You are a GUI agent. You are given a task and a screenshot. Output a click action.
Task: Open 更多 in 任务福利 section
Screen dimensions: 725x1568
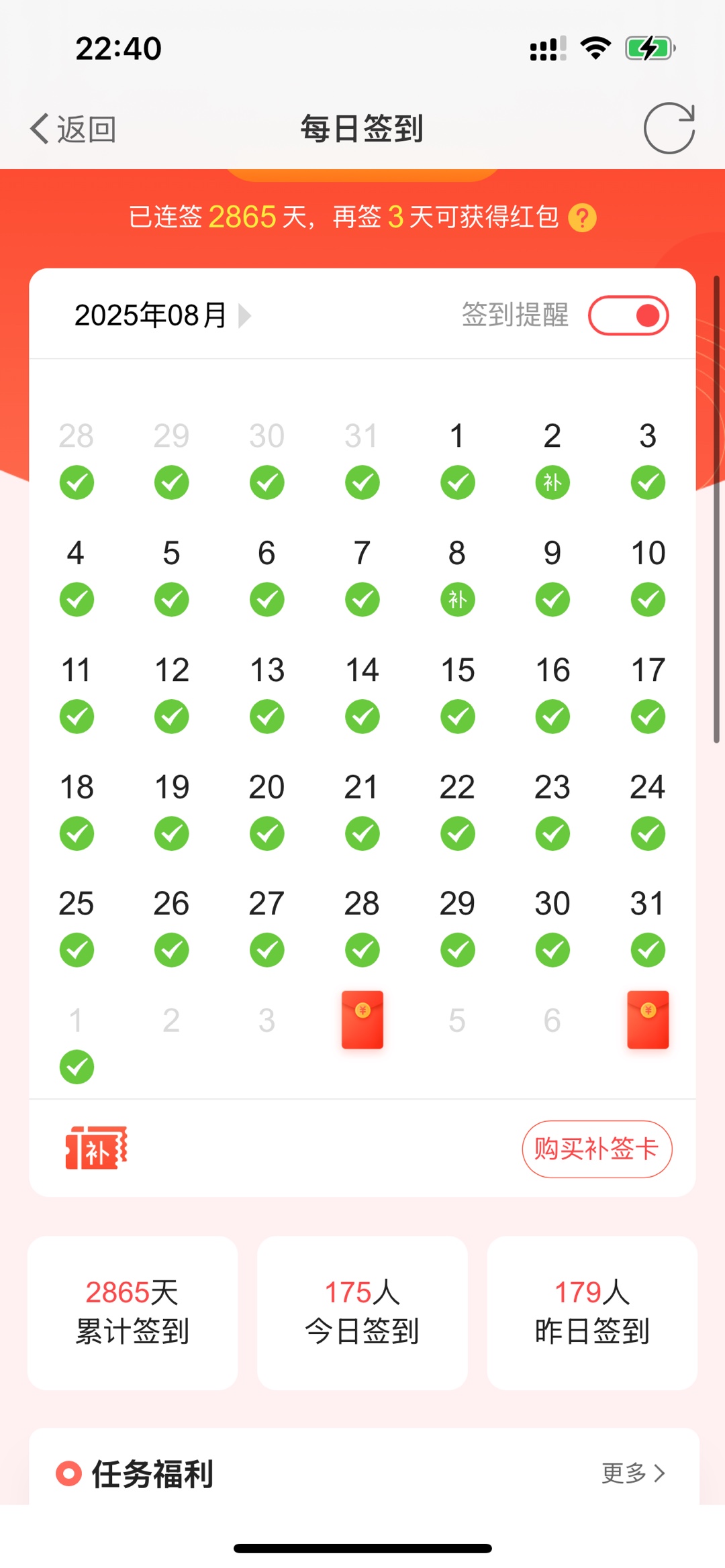click(x=632, y=1473)
